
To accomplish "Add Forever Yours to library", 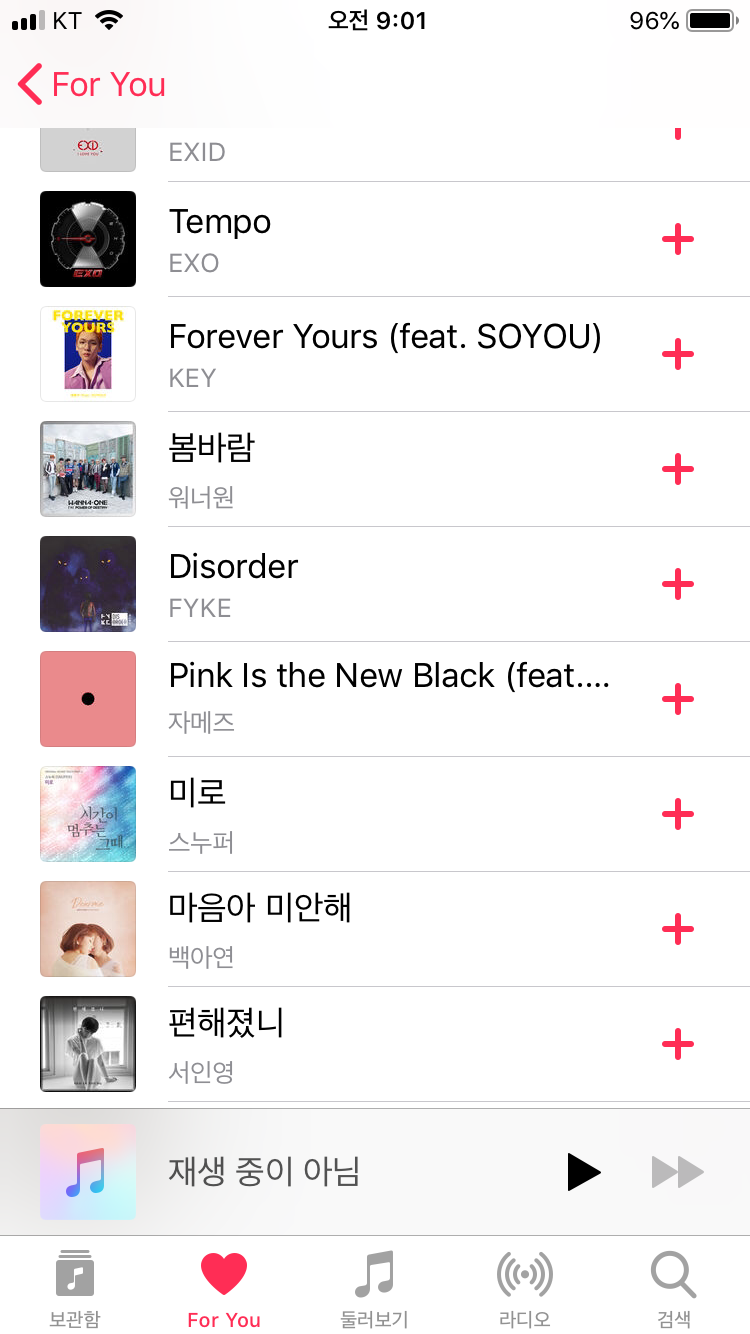I will 678,354.
